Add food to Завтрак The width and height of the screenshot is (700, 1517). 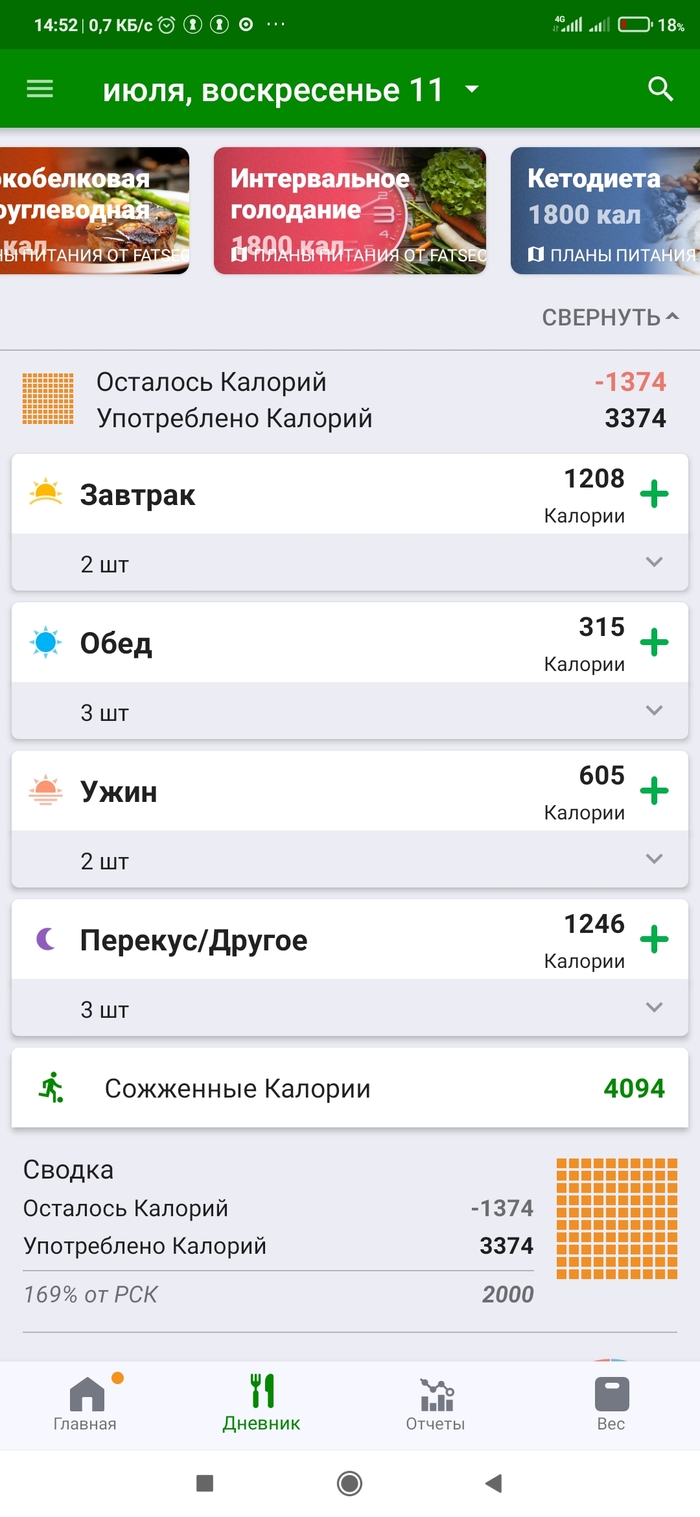pyautogui.click(x=654, y=494)
